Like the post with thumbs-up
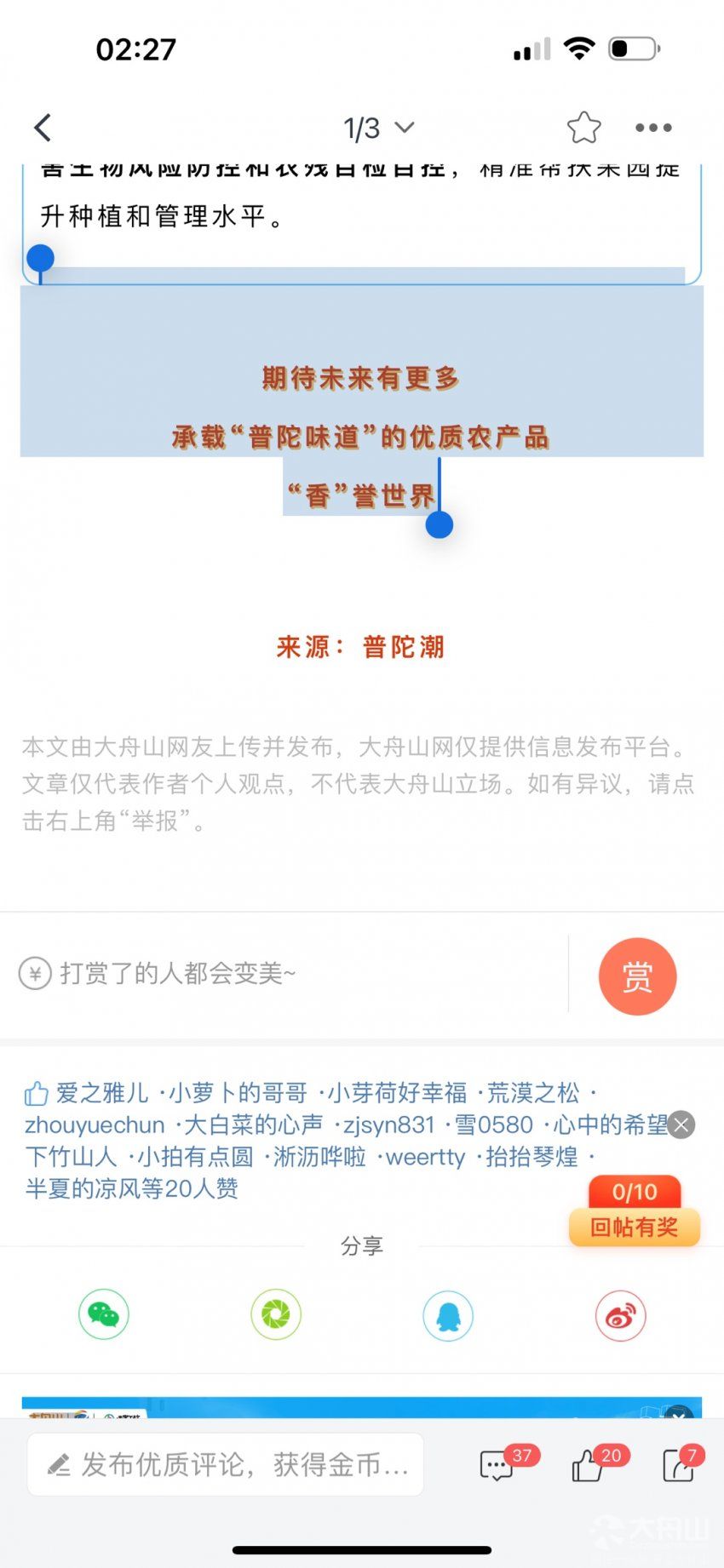 (x=589, y=1465)
